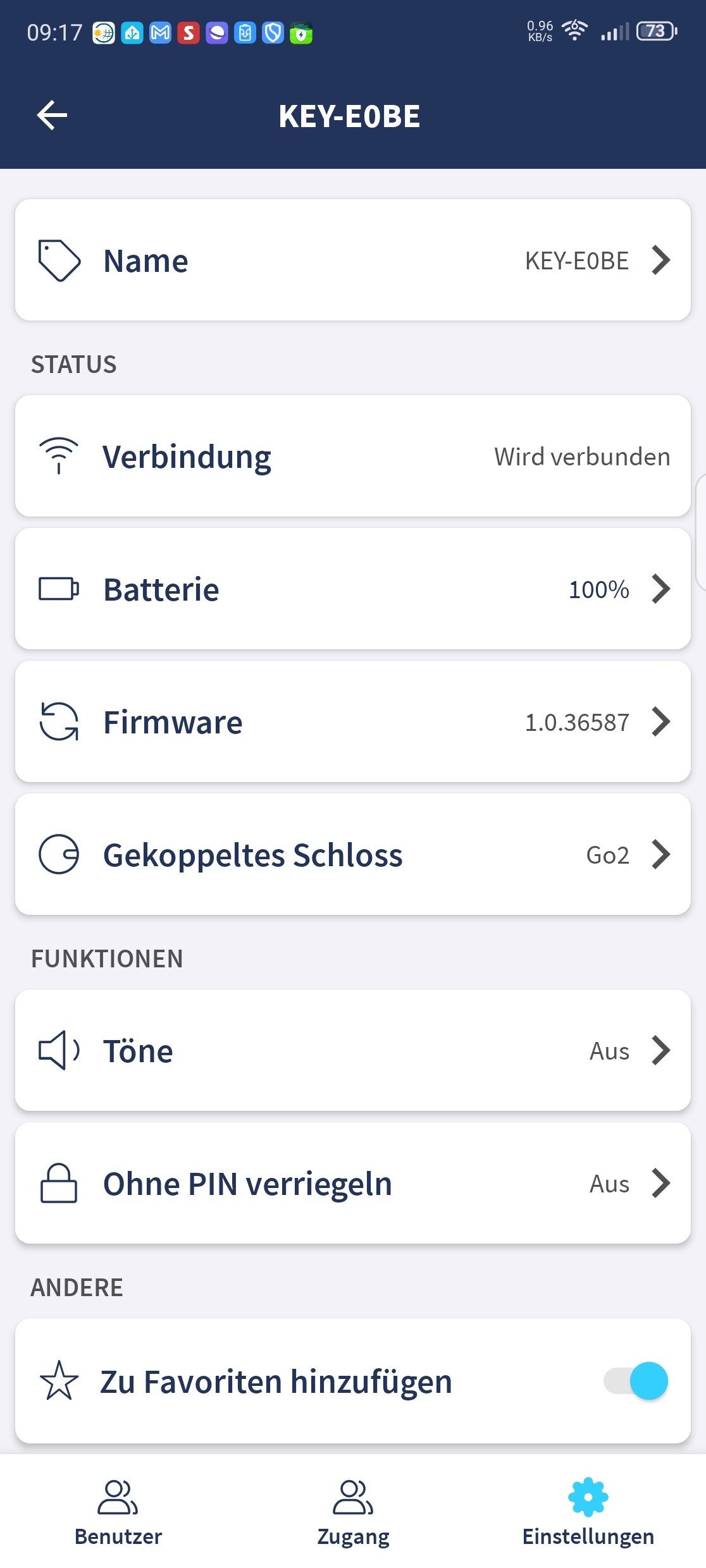Open the Töne setting
706x1568 pixels.
pos(353,1050)
